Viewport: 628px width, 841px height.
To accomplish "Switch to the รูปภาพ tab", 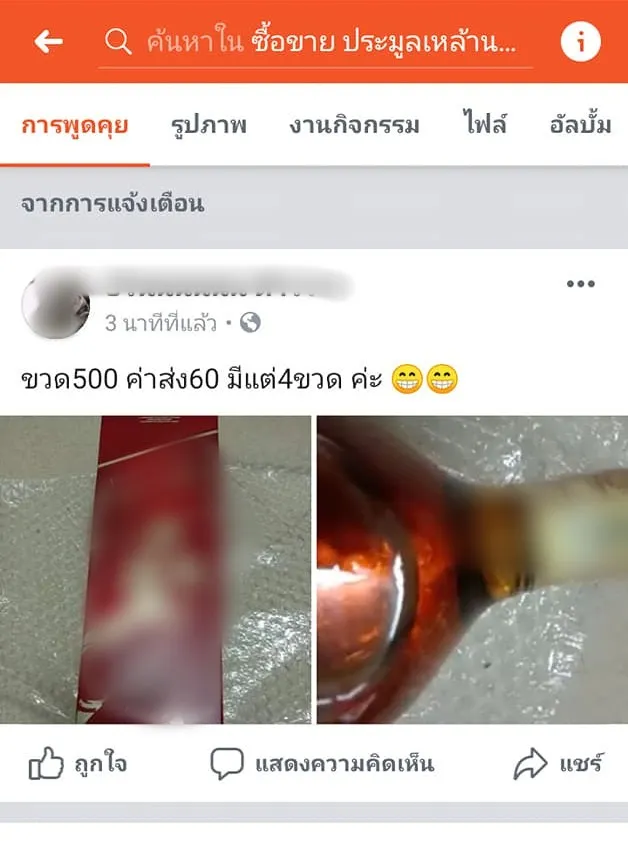I will click(x=208, y=126).
